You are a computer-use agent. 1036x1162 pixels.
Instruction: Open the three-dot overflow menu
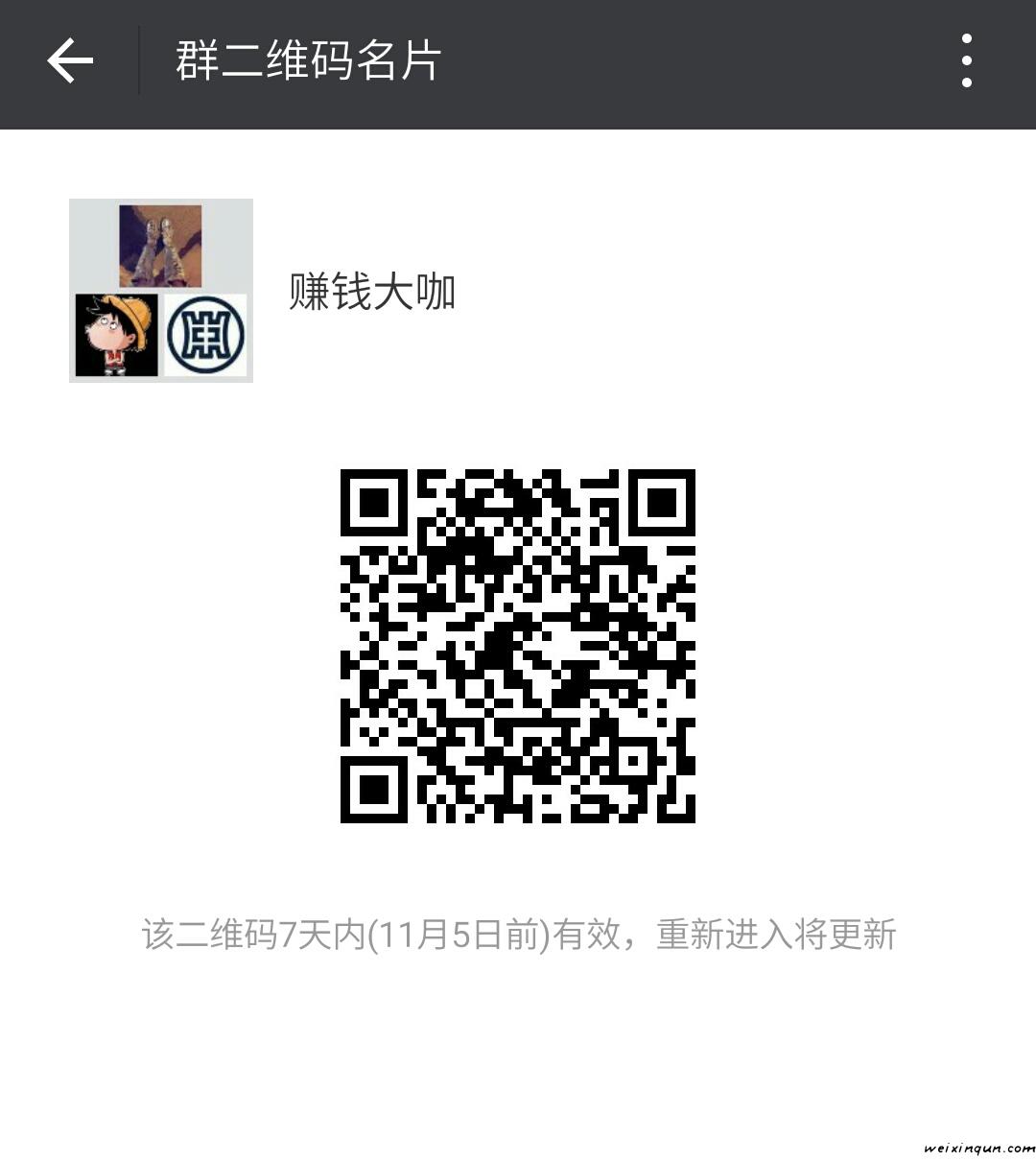click(x=966, y=61)
